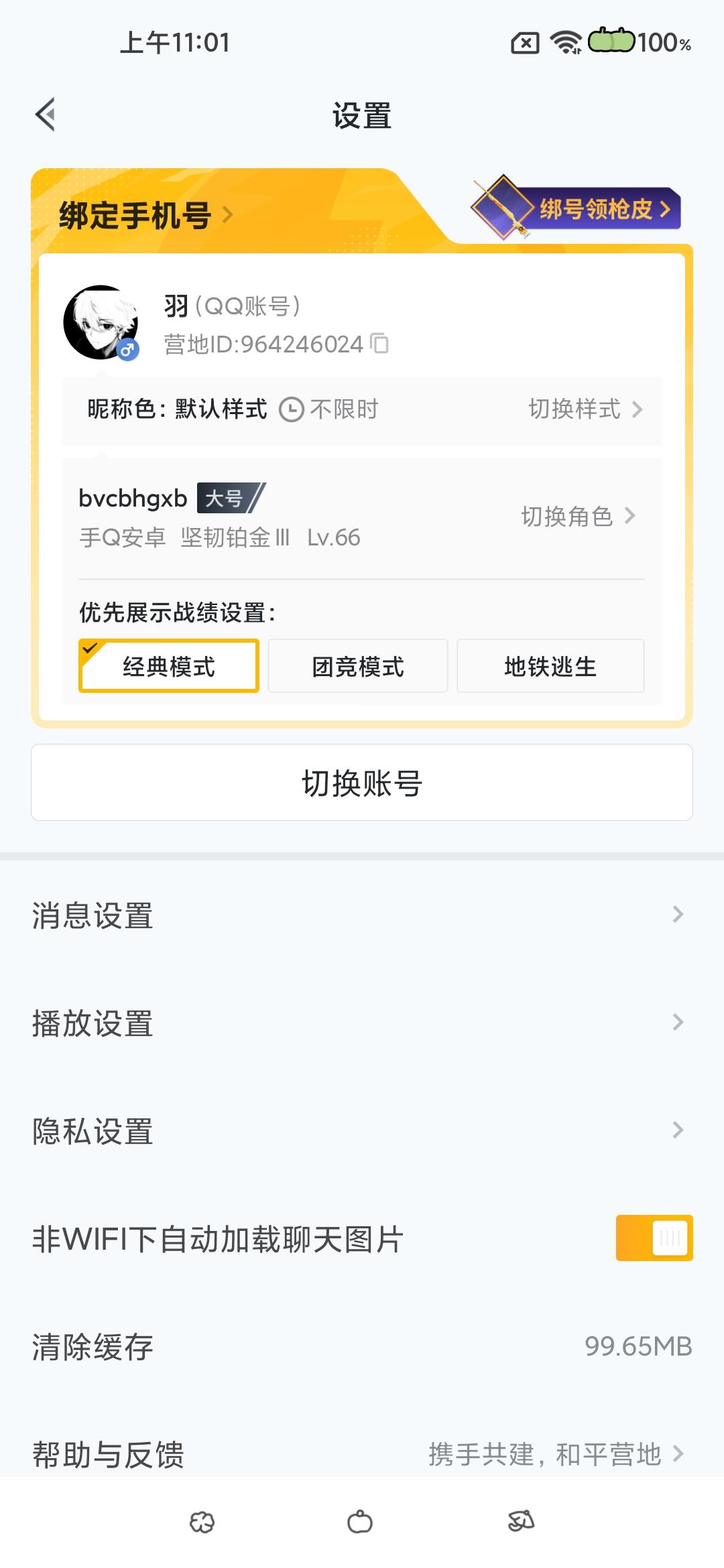Tap the back arrow to exit settings
Image resolution: width=724 pixels, height=1568 pixels.
46,115
